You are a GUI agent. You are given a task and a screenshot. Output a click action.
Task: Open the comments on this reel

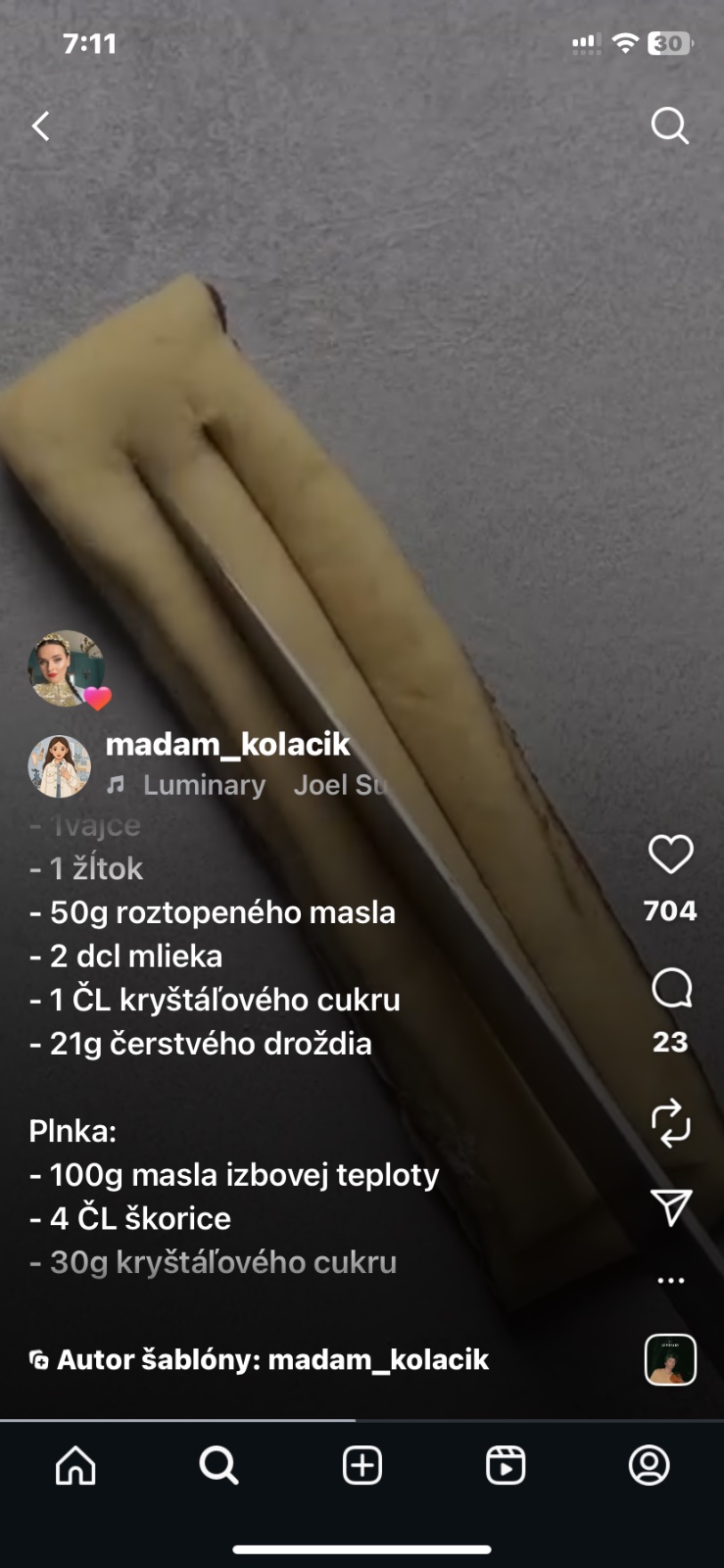click(x=671, y=989)
